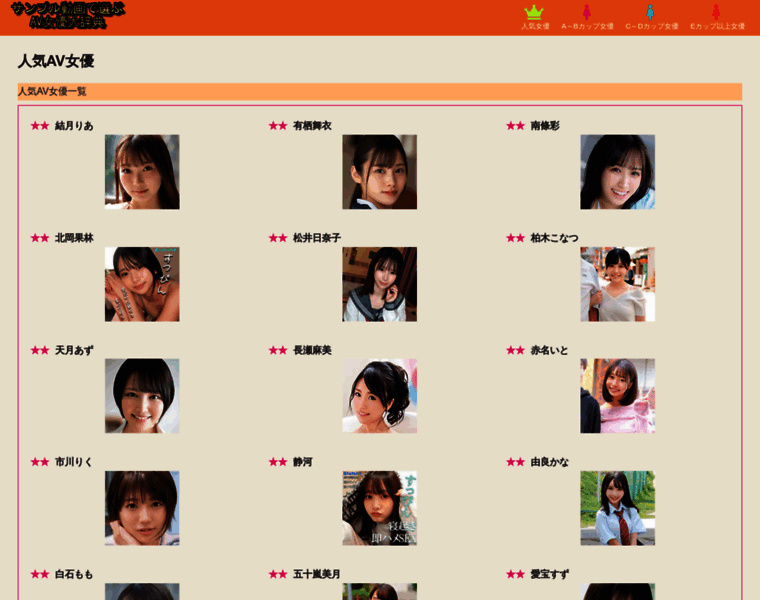Viewport: 760px width, 600px height.
Task: Open 北岡果林 profile thumbnail
Action: click(142, 284)
